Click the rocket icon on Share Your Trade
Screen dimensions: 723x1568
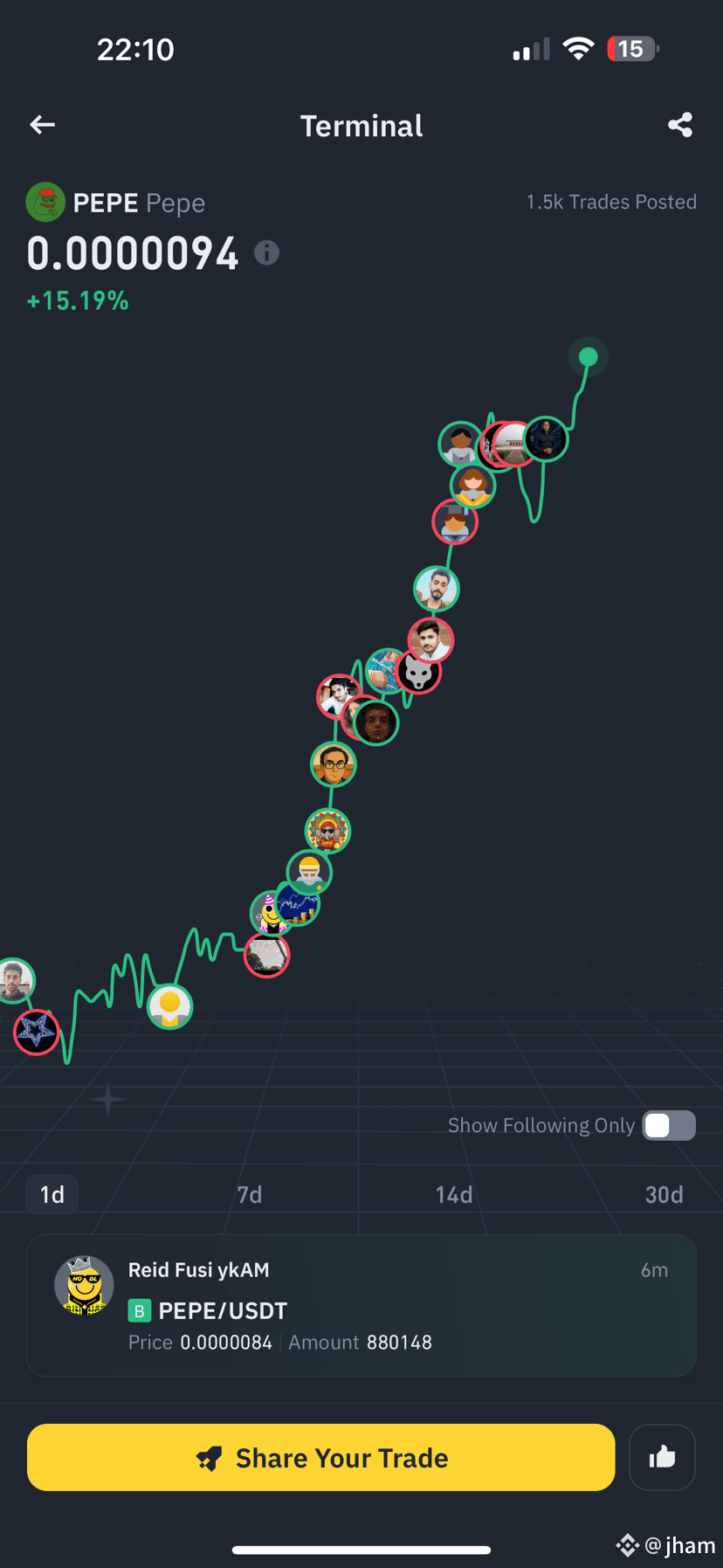[210, 1457]
